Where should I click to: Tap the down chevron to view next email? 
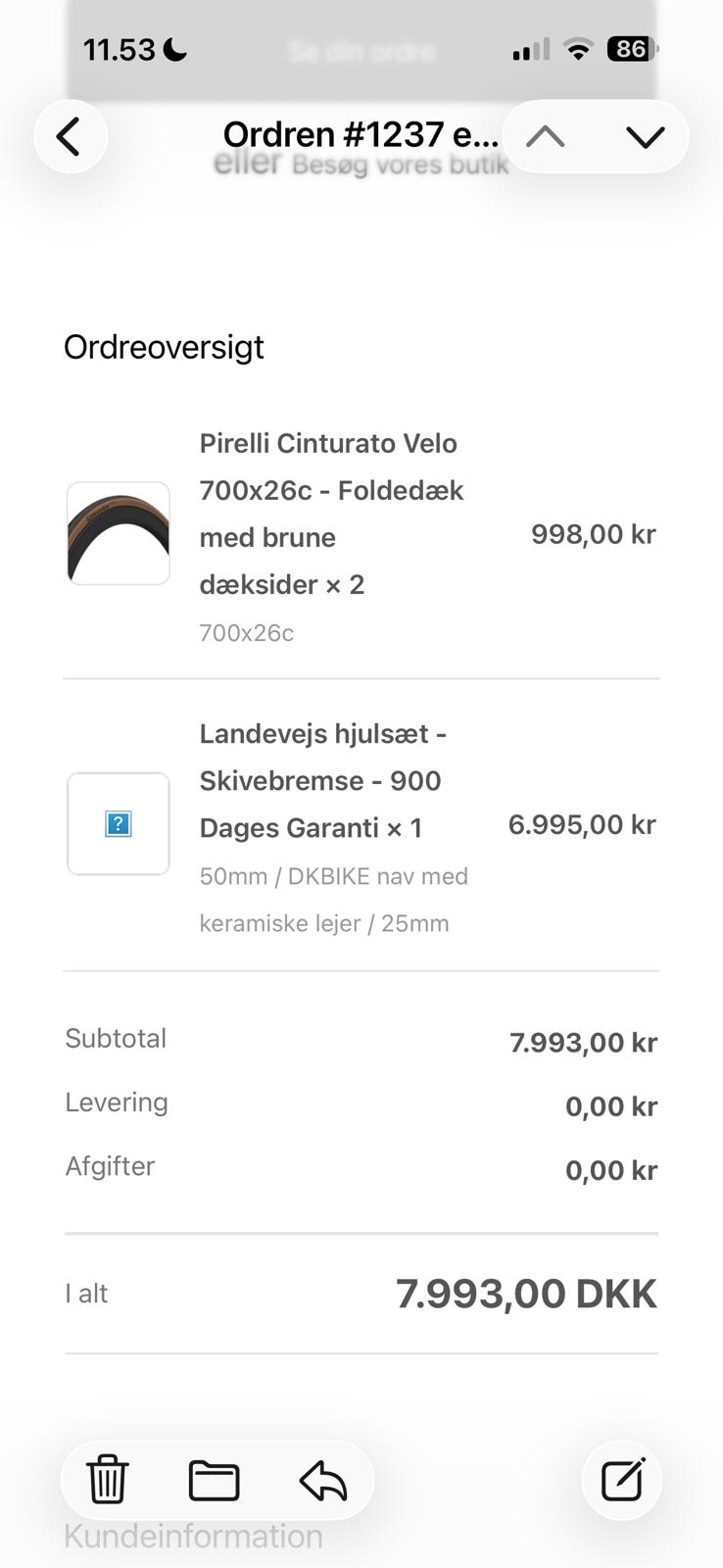coord(646,136)
